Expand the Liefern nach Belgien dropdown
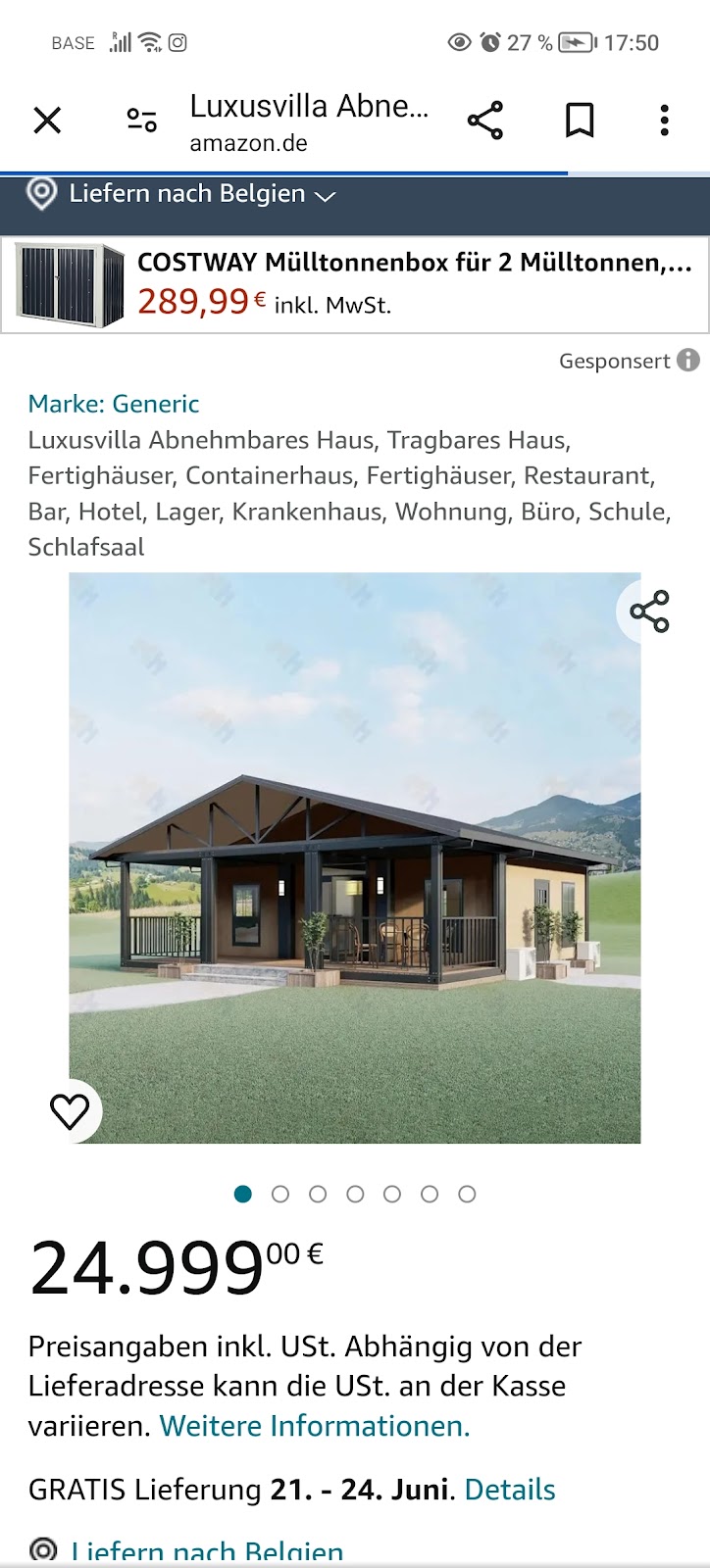 pos(181,194)
